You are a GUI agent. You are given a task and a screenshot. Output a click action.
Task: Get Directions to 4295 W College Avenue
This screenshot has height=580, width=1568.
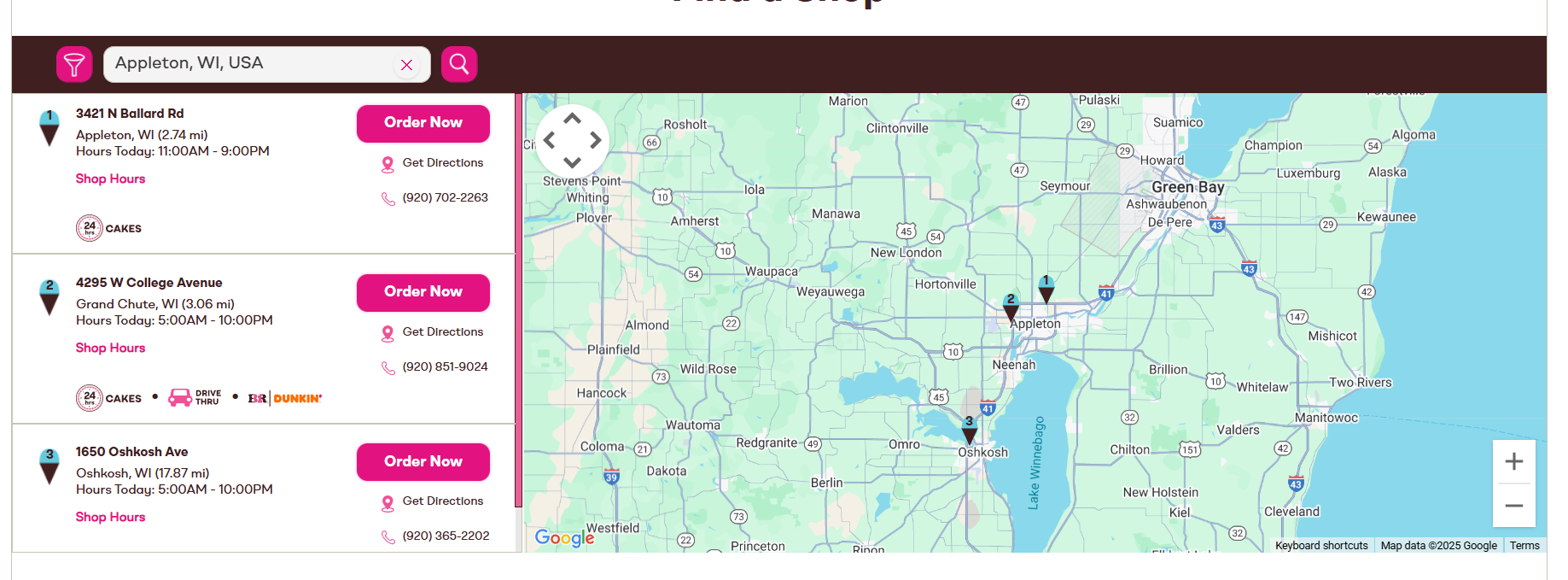442,332
